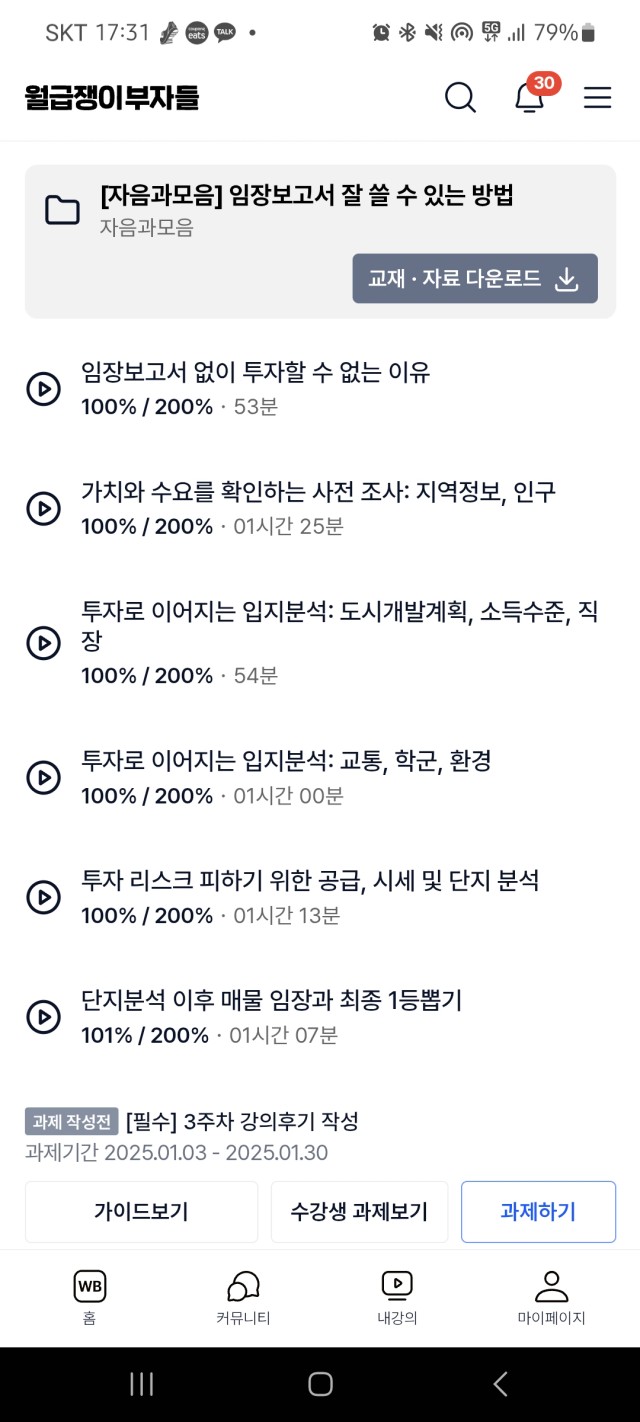Open the notifications bell with 30 badge
640x1422 pixels.
(530, 97)
